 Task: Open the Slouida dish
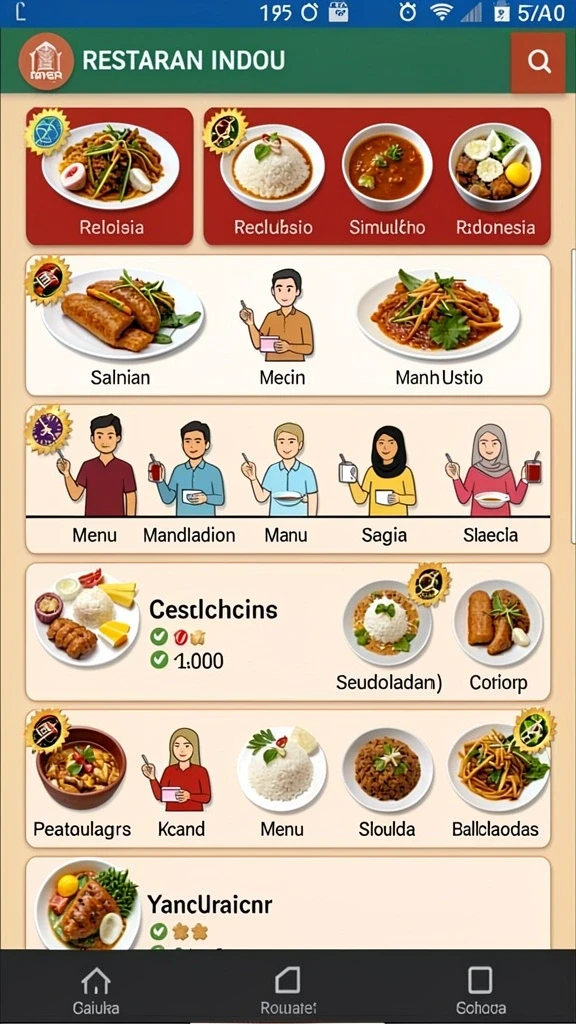point(387,782)
